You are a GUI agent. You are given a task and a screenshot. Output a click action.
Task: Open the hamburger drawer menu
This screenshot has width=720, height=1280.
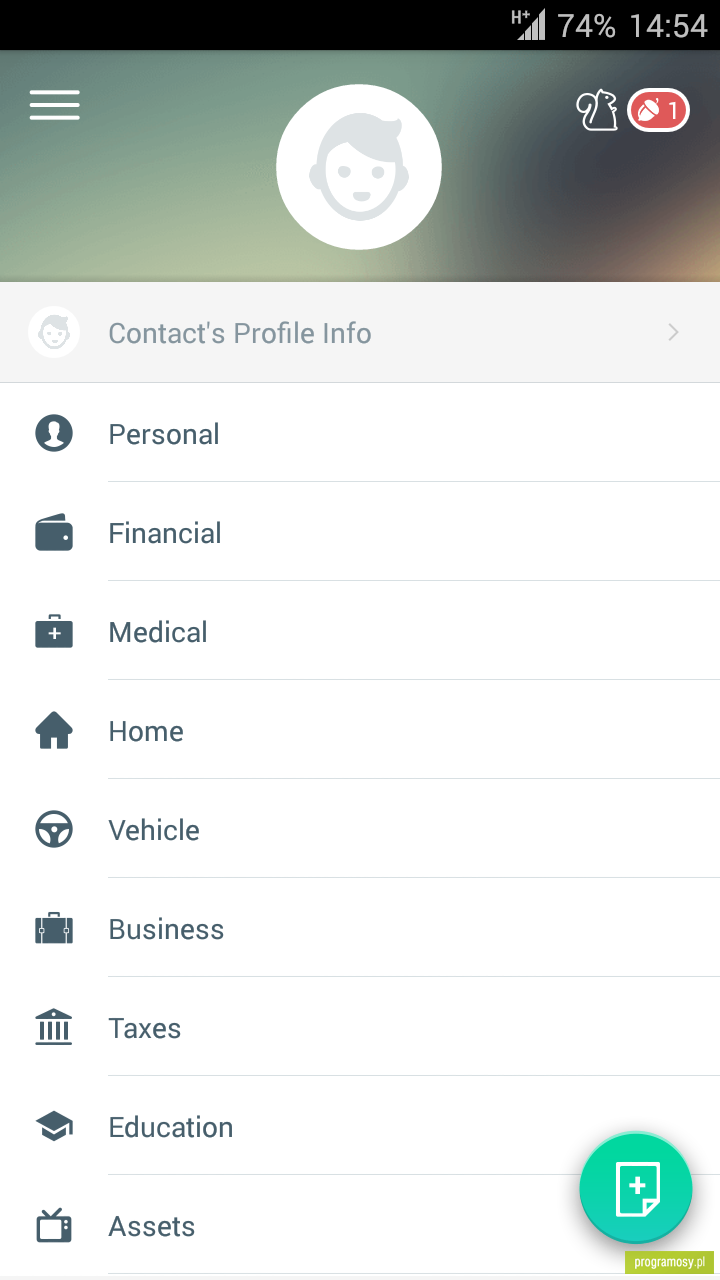click(55, 105)
